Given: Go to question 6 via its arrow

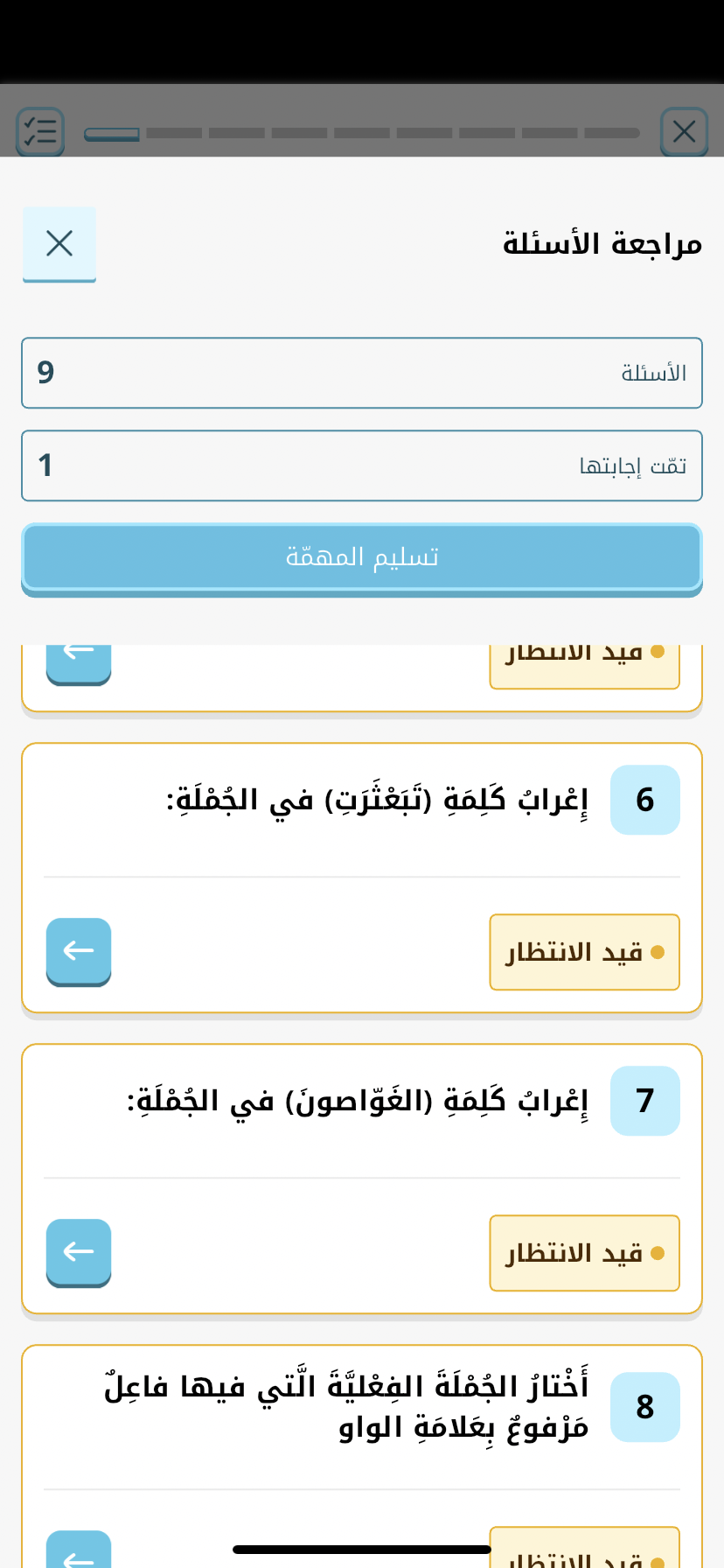Looking at the screenshot, I should (x=79, y=951).
